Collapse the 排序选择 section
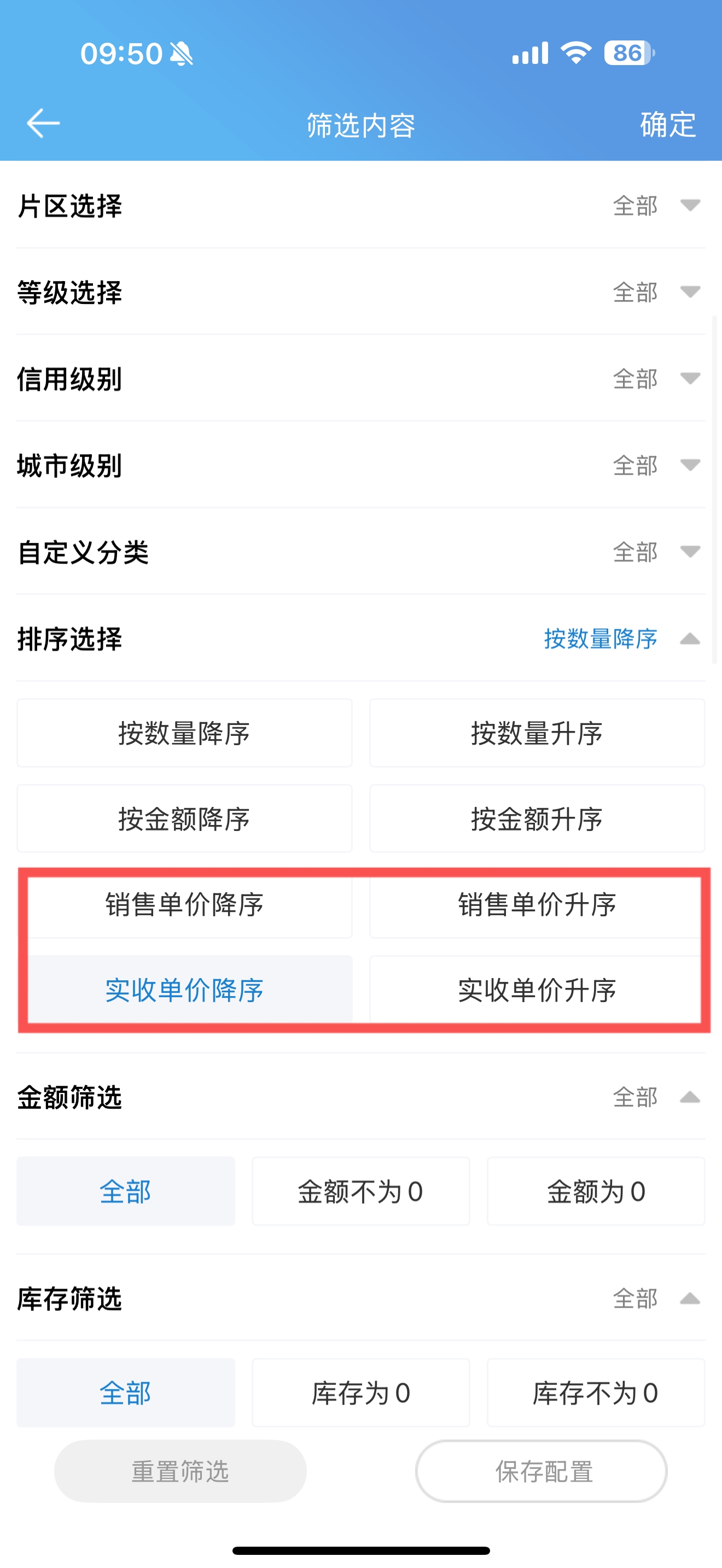This screenshot has height=1568, width=722. tap(361, 639)
